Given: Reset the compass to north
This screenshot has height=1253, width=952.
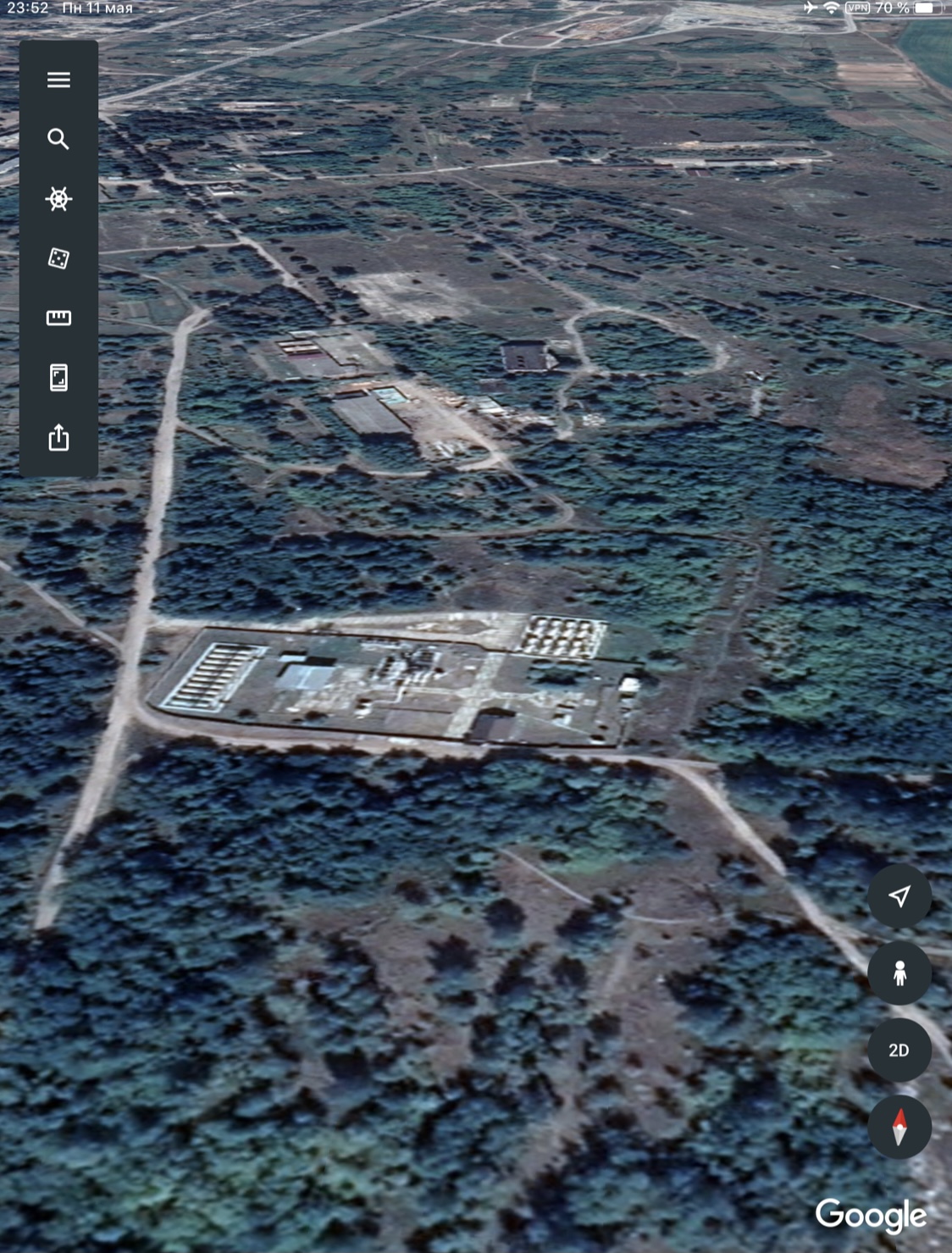Looking at the screenshot, I should coord(899,1127).
